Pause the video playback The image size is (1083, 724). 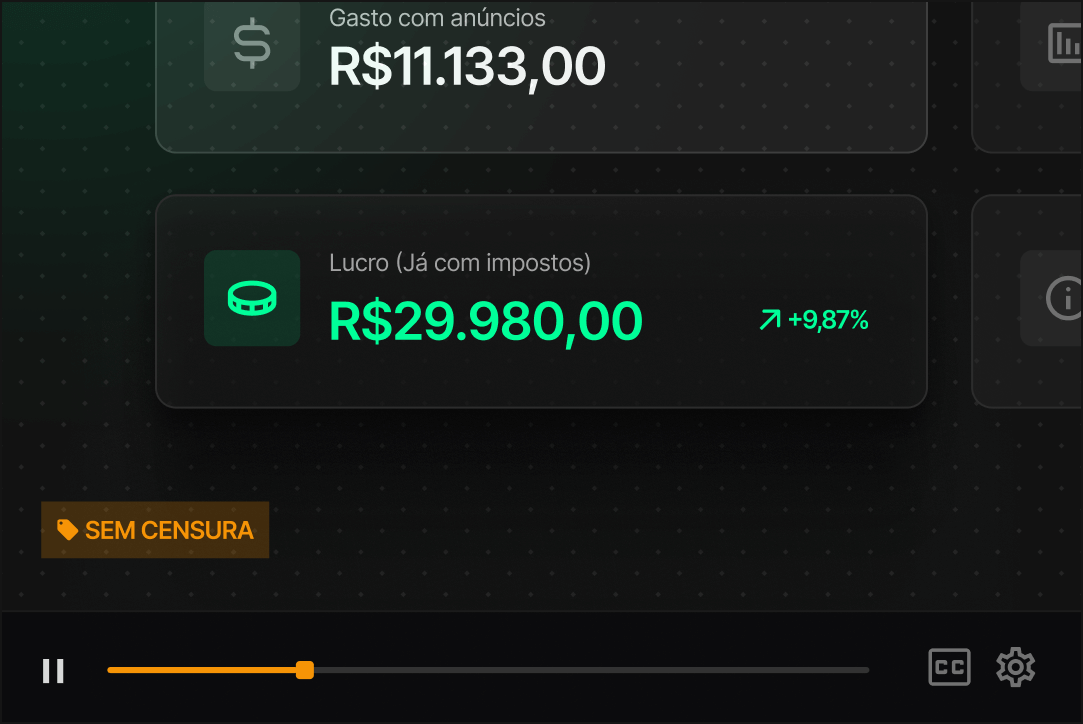click(53, 670)
